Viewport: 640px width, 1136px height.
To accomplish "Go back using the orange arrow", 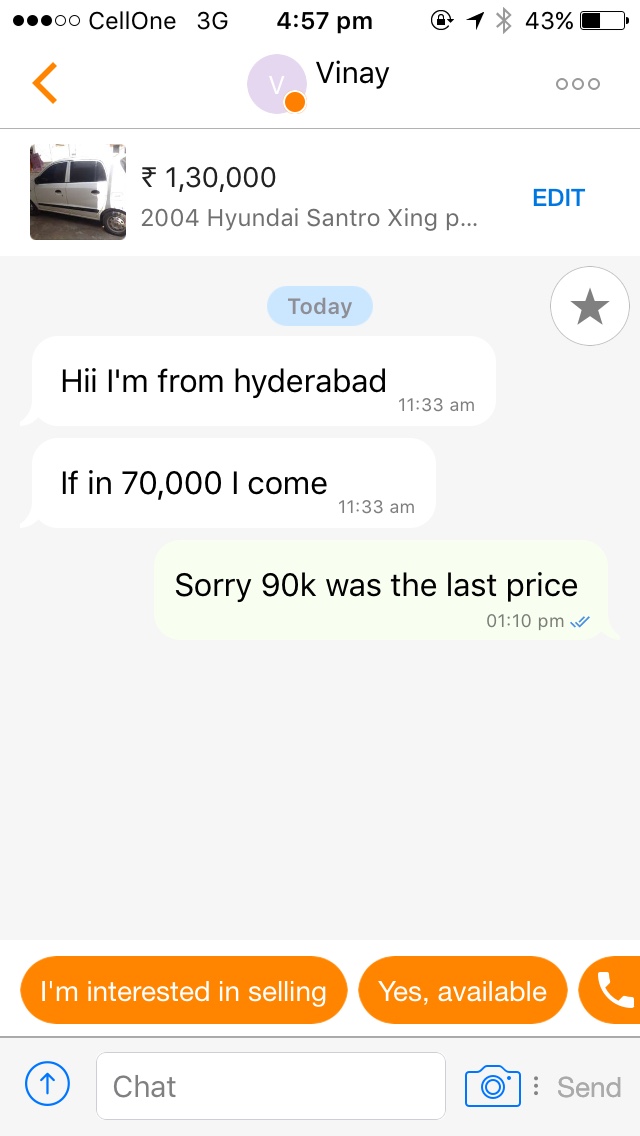I will 44,83.
